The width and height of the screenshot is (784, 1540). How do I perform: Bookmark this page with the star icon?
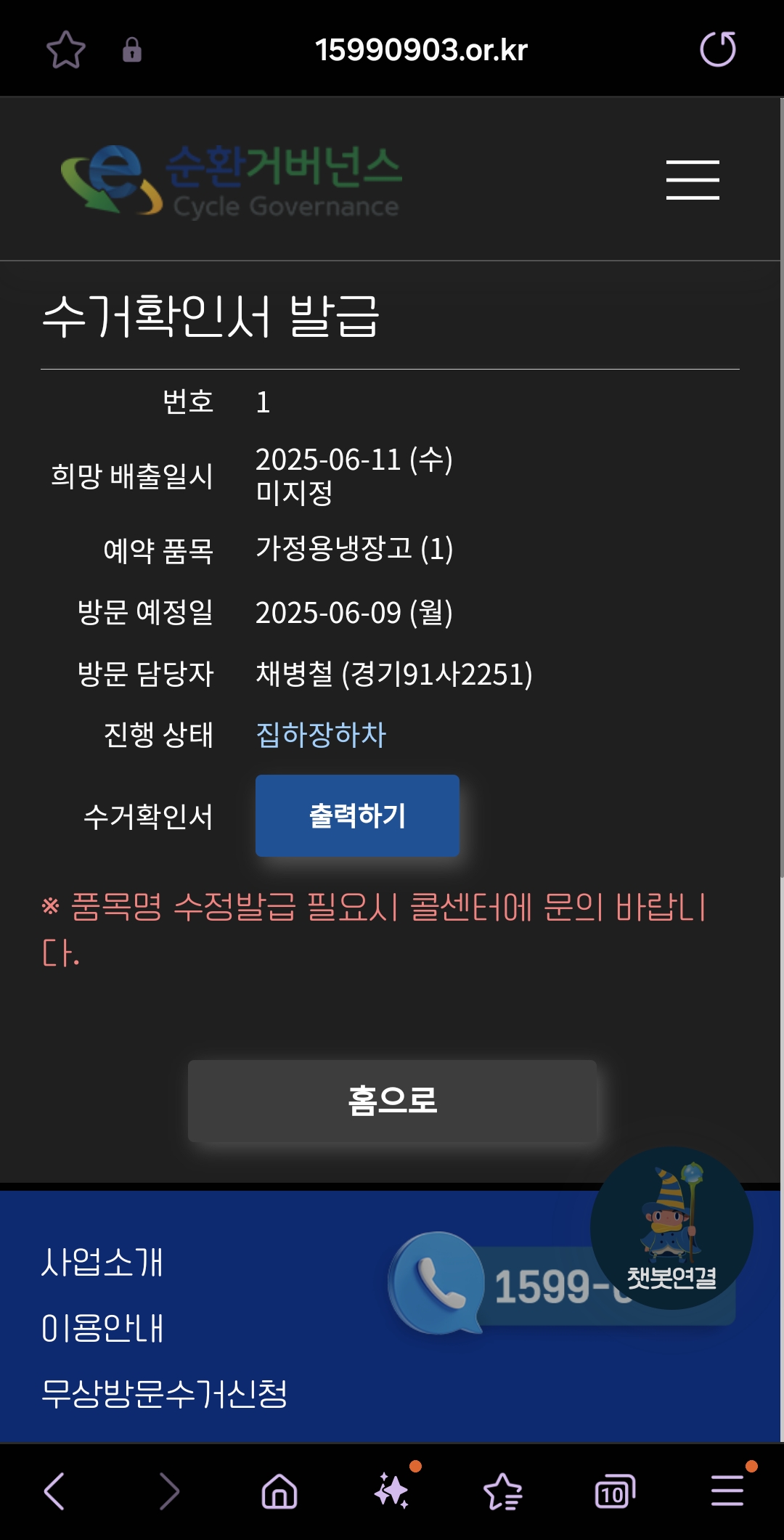click(65, 49)
